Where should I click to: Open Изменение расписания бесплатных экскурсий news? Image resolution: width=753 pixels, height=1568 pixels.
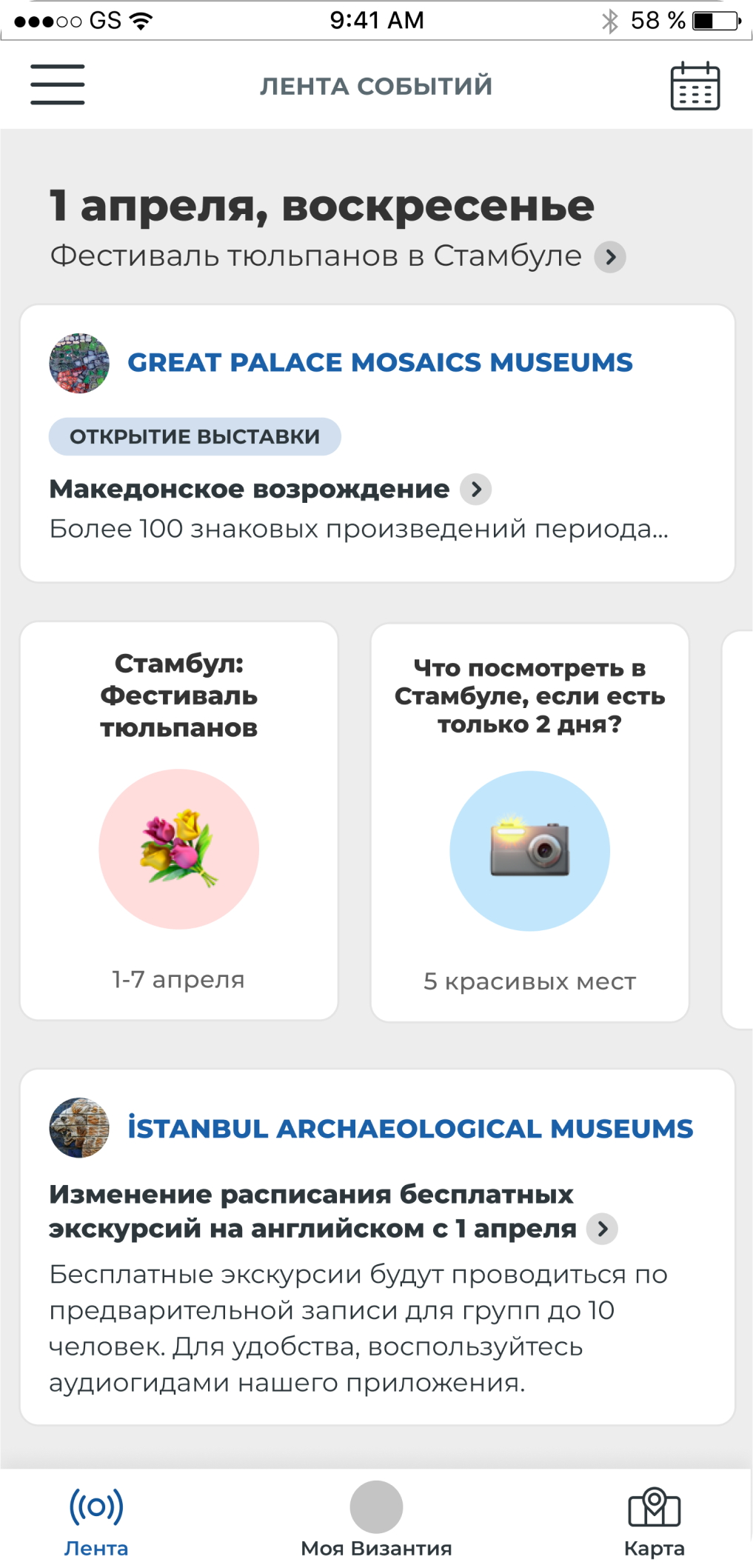point(332,1212)
